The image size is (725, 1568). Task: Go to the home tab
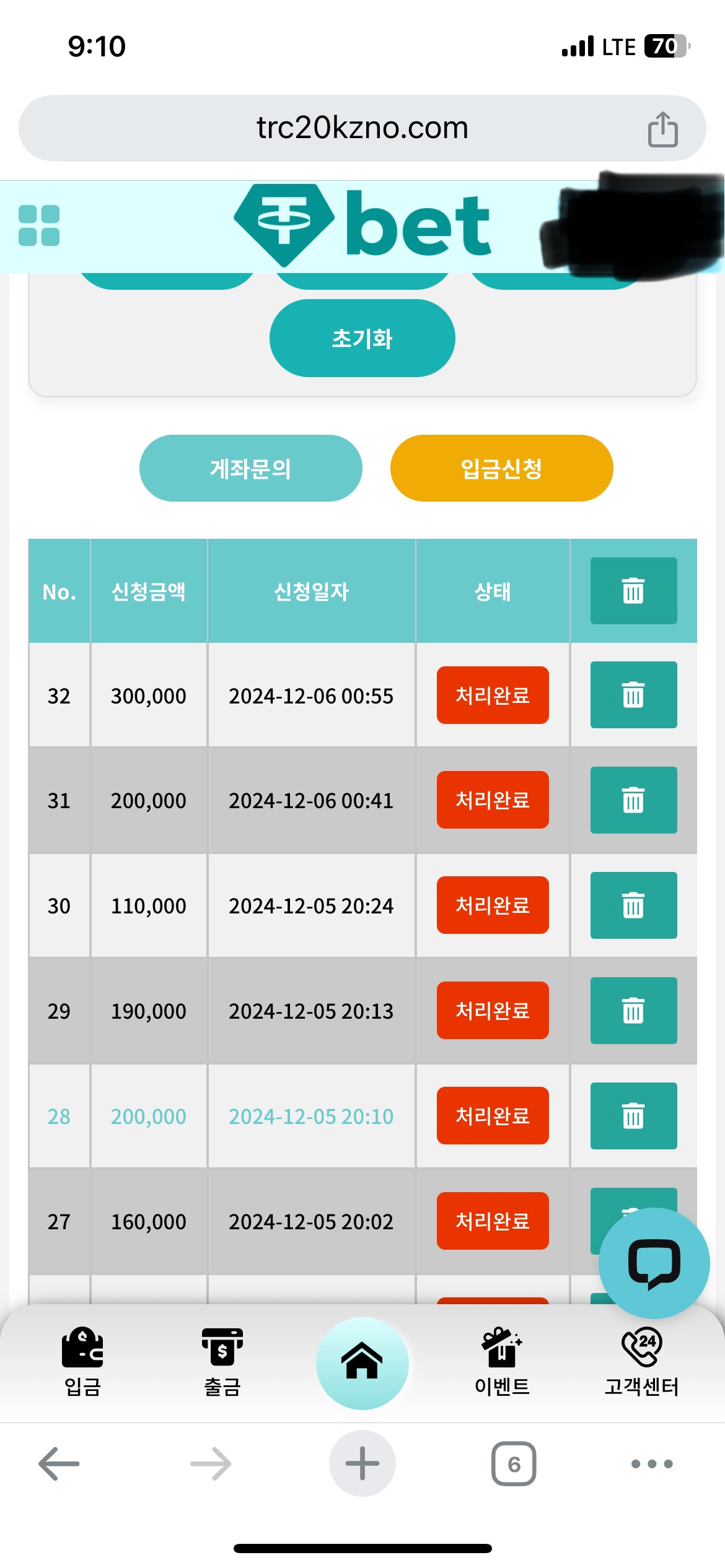(362, 1363)
